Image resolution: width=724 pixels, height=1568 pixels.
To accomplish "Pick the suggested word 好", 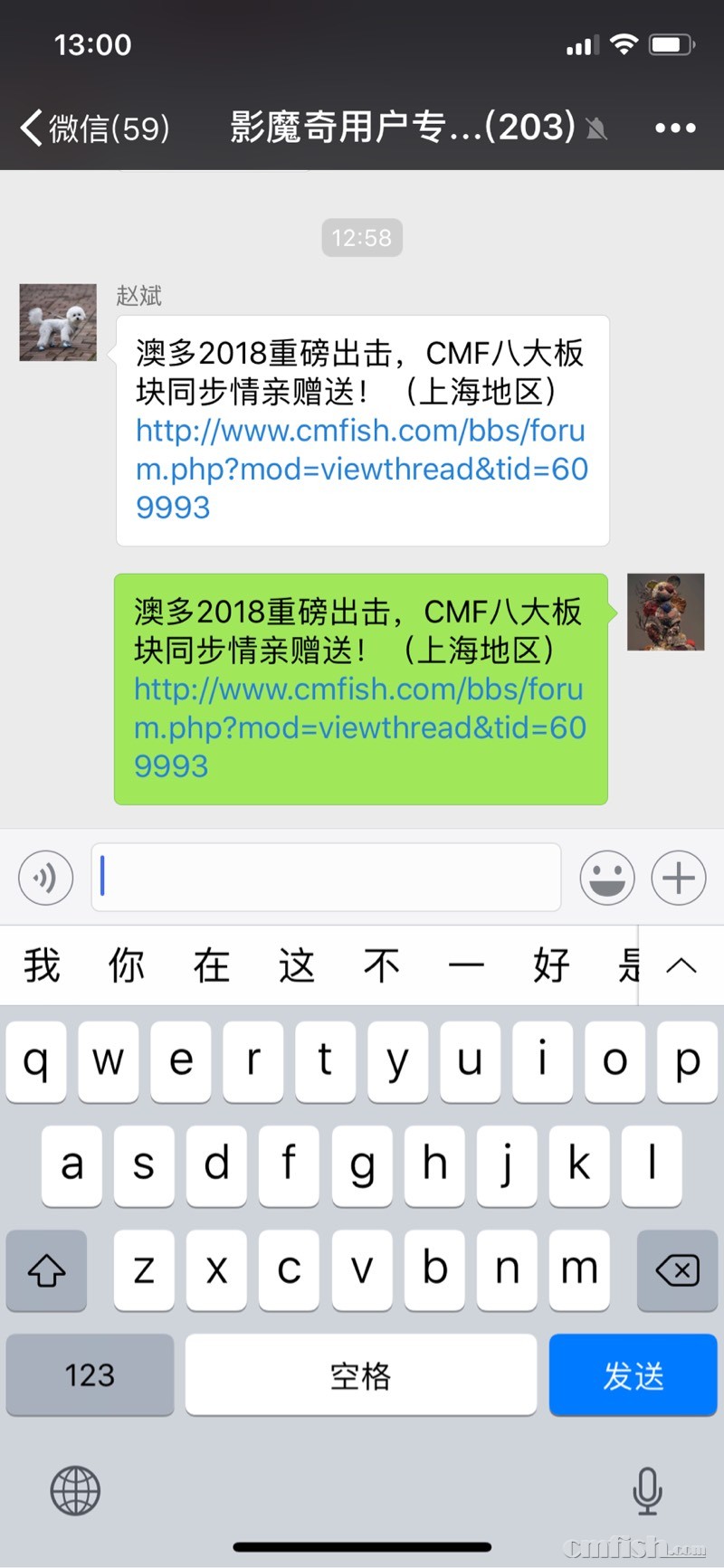I will tap(551, 965).
